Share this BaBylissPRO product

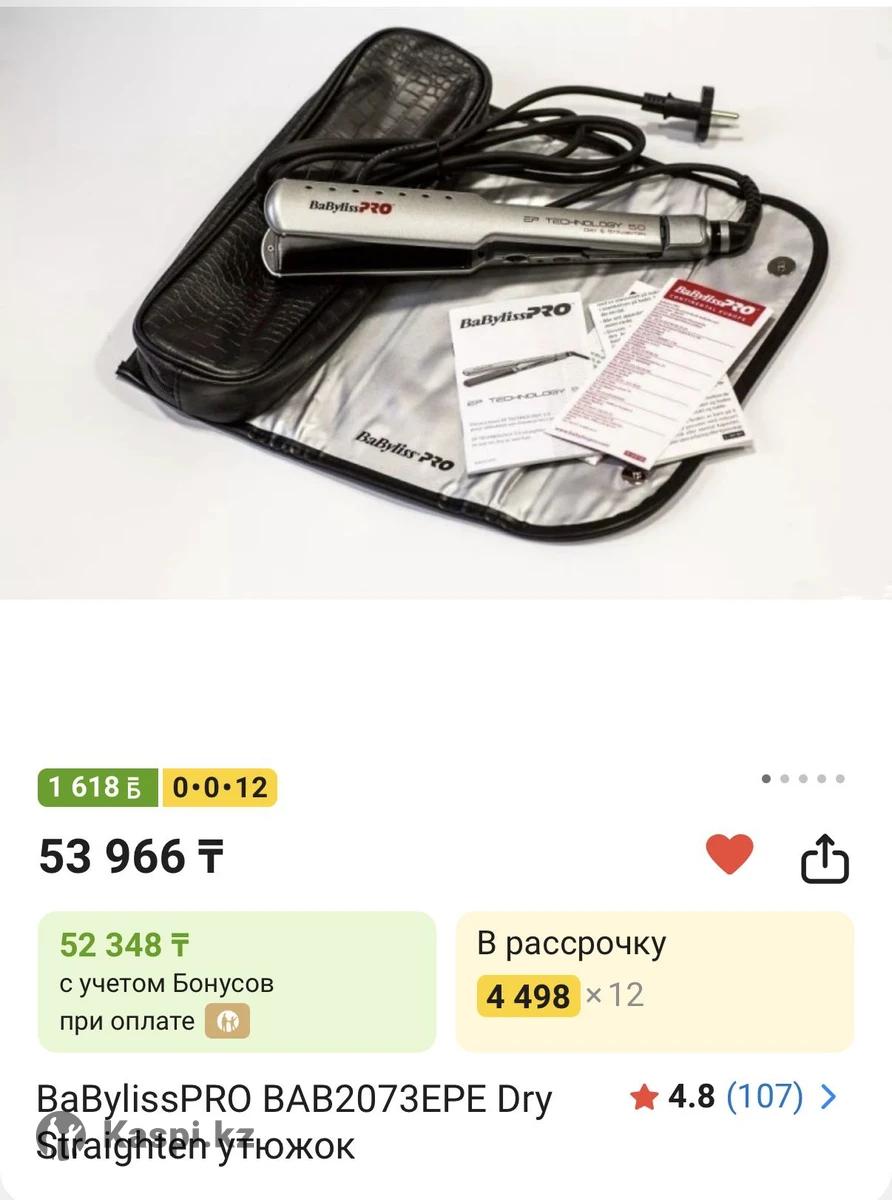(825, 859)
